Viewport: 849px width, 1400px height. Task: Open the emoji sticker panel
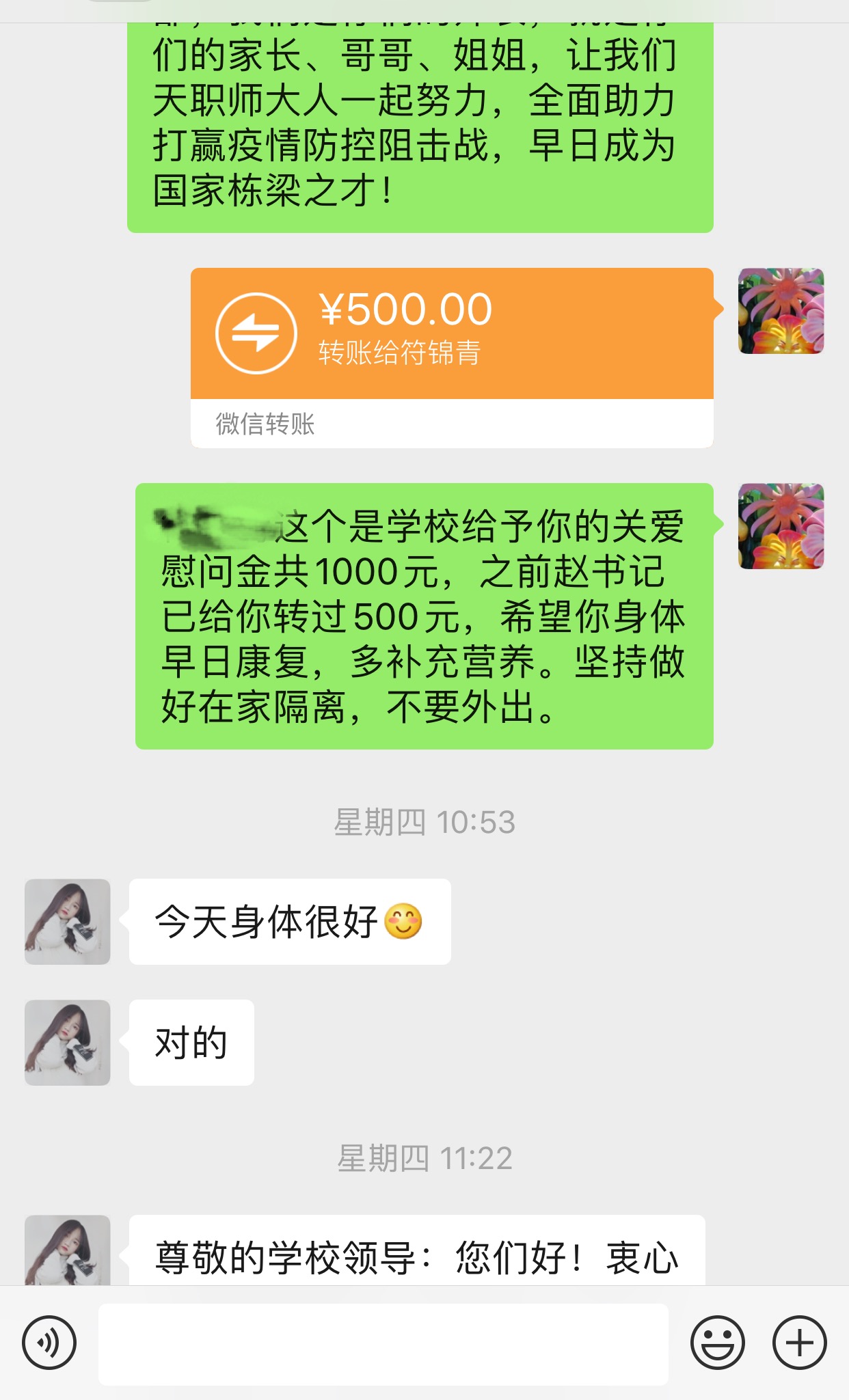(x=717, y=1342)
